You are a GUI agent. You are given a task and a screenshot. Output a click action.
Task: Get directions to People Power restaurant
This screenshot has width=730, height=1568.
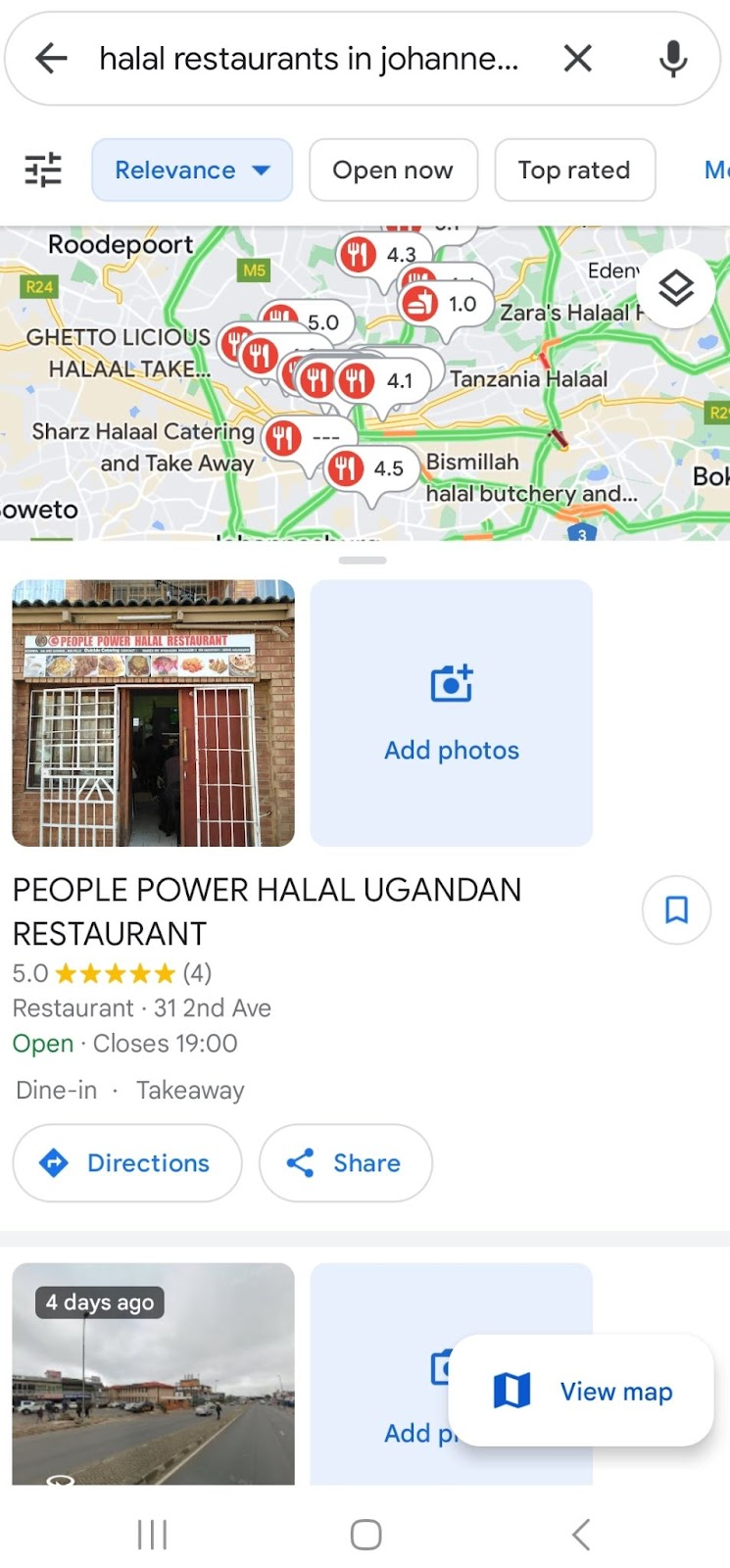tap(126, 1162)
